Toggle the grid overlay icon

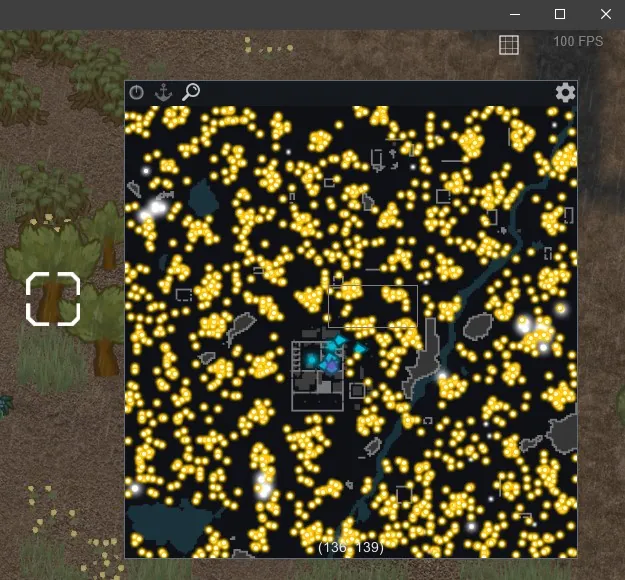point(509,44)
